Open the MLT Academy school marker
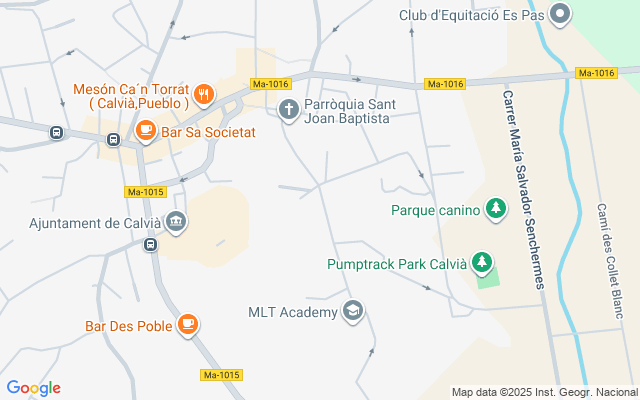The height and width of the screenshot is (400, 640). coord(353,312)
